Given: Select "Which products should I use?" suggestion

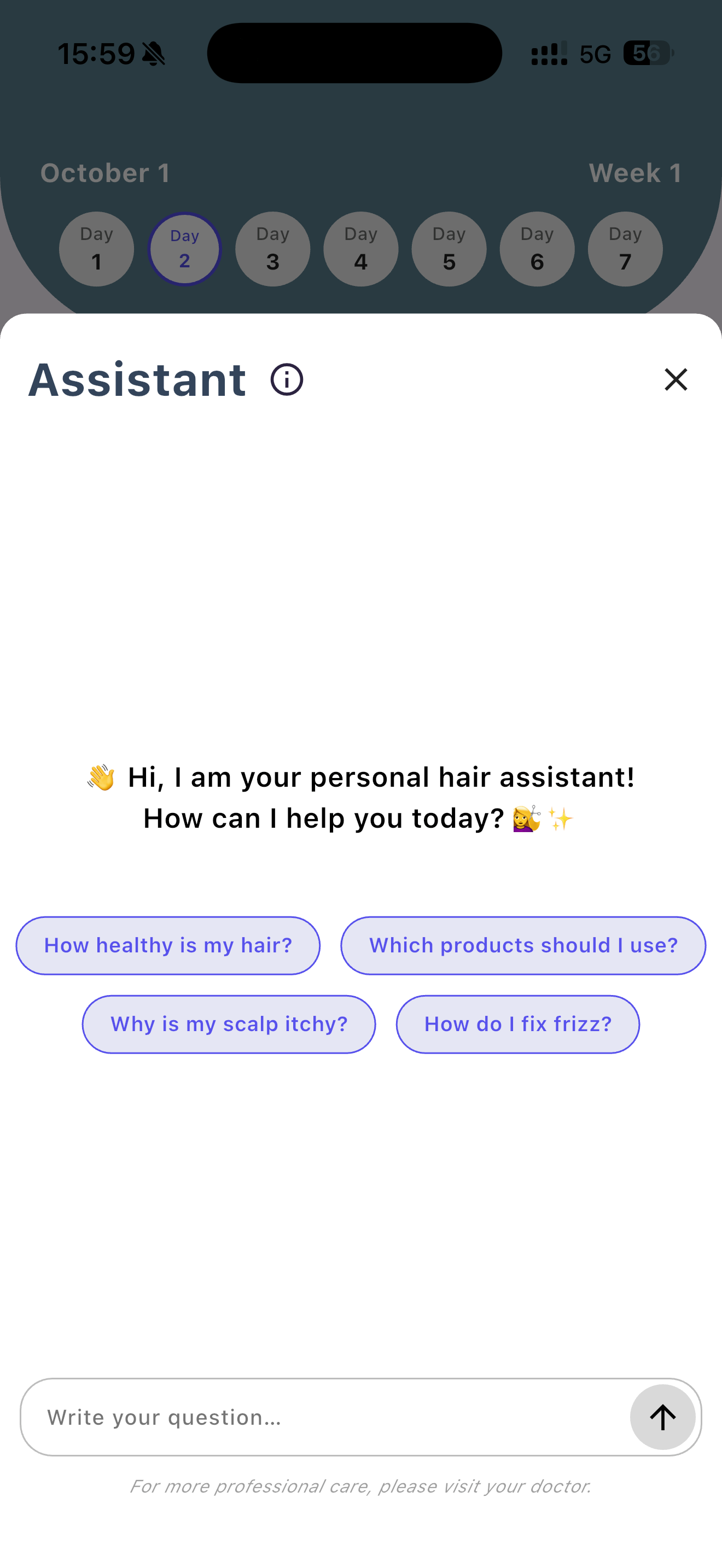Looking at the screenshot, I should click(523, 945).
